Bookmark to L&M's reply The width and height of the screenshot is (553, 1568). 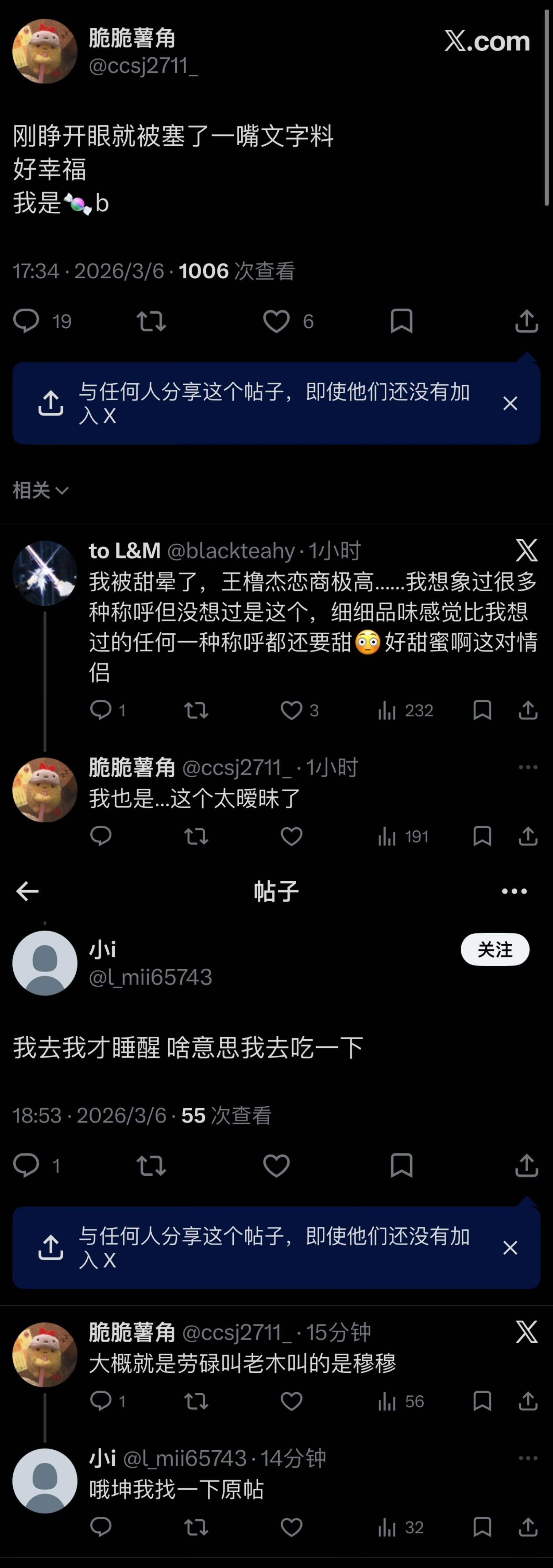[482, 710]
